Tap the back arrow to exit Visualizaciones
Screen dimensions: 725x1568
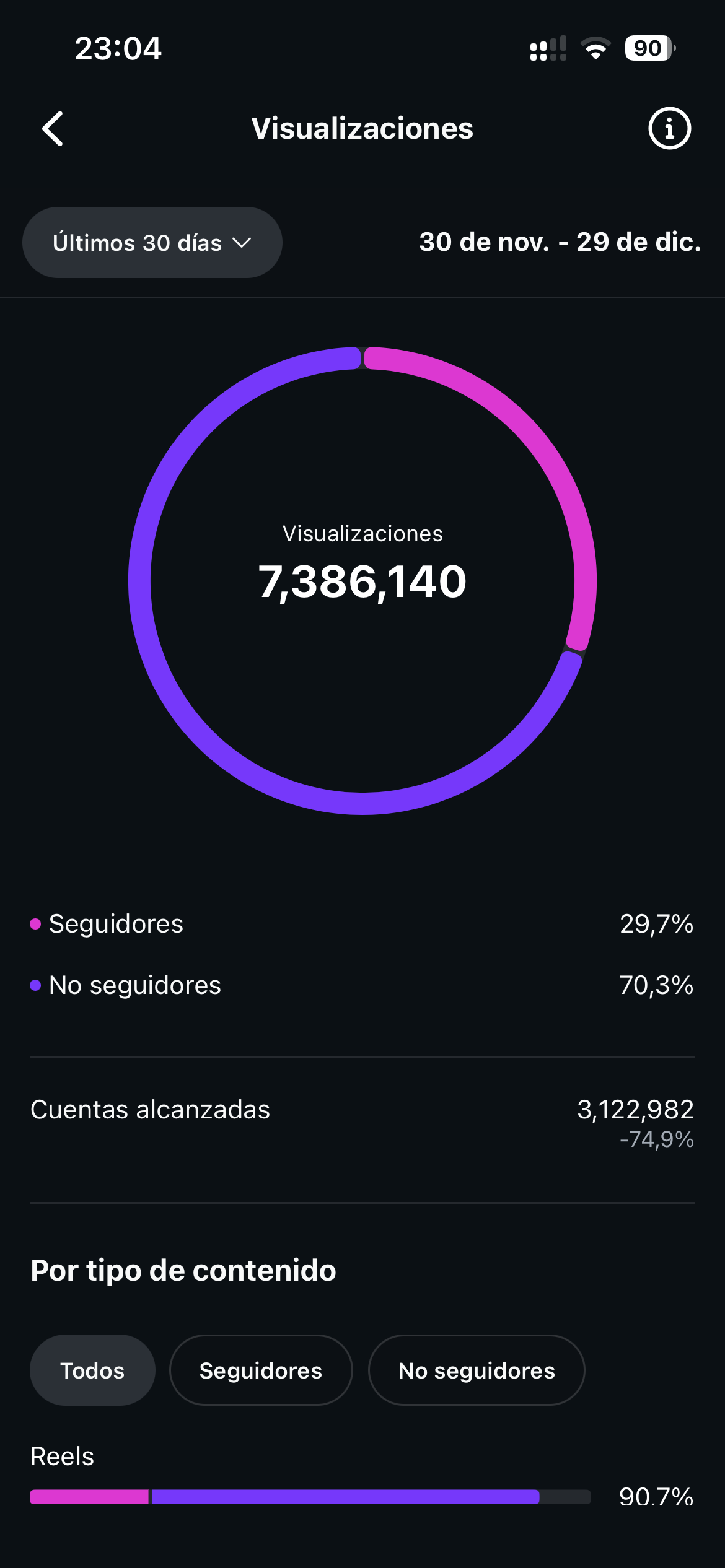[x=53, y=129]
